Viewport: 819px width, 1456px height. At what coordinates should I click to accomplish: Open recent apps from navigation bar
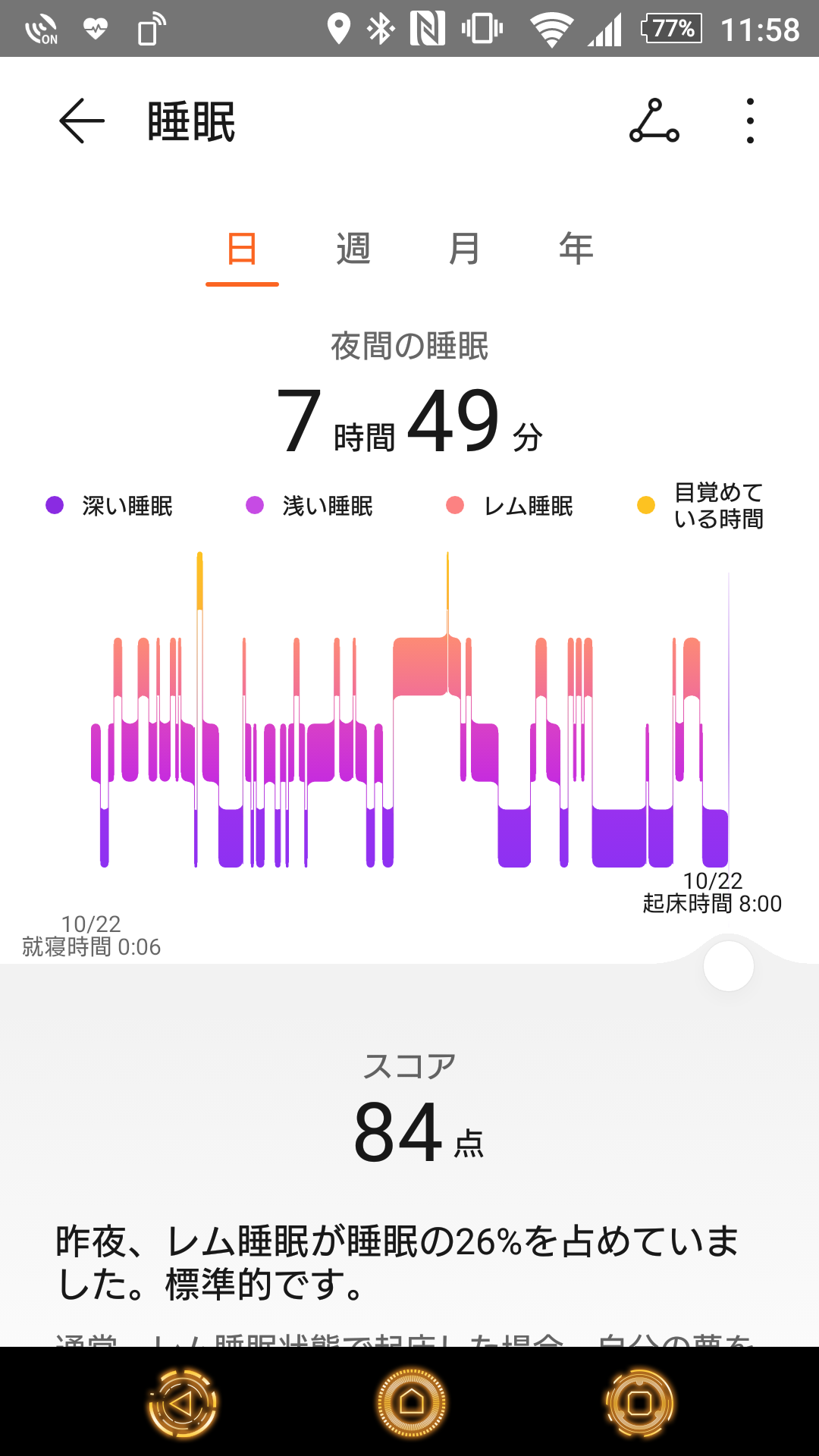point(639,1402)
